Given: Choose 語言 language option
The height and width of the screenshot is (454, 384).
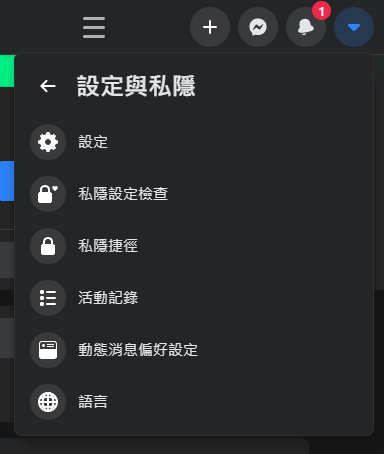Looking at the screenshot, I should [194, 402].
